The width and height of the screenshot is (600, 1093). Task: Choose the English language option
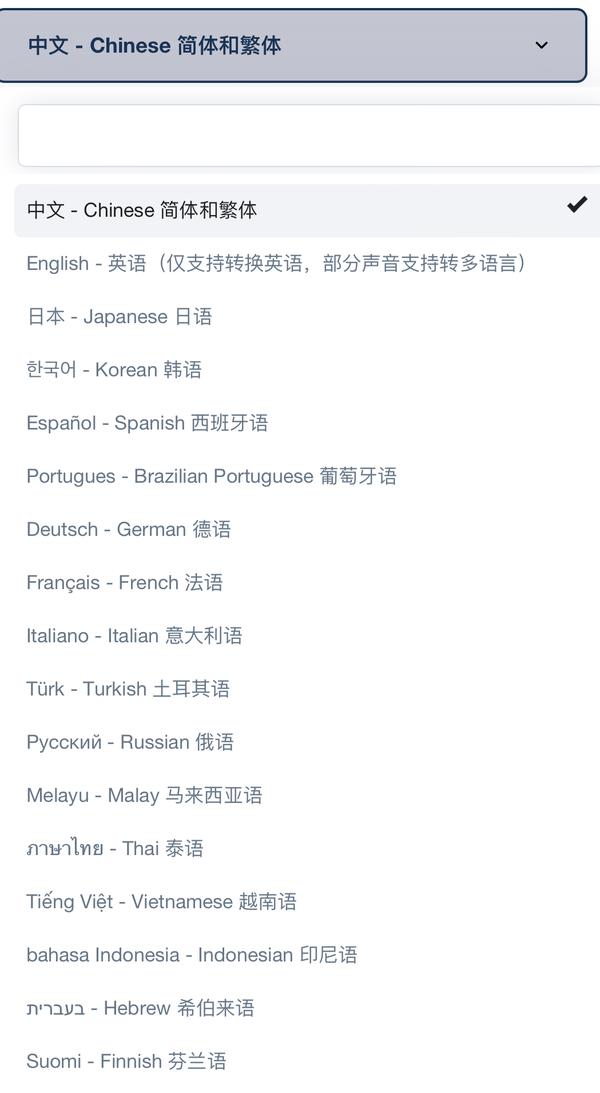pyautogui.click(x=276, y=264)
